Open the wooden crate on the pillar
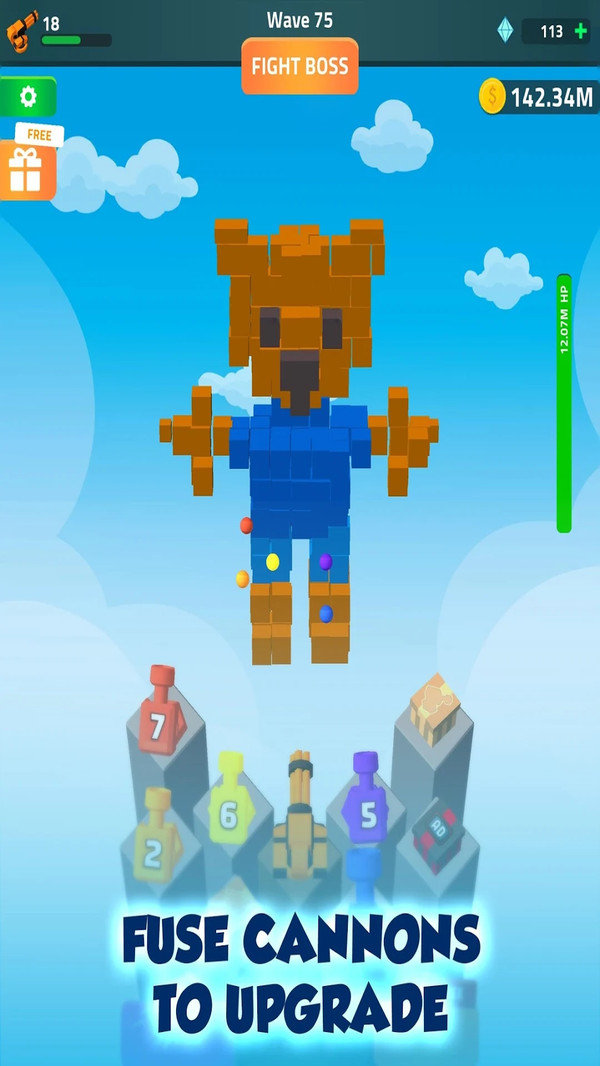The width and height of the screenshot is (600, 1066). (x=434, y=709)
